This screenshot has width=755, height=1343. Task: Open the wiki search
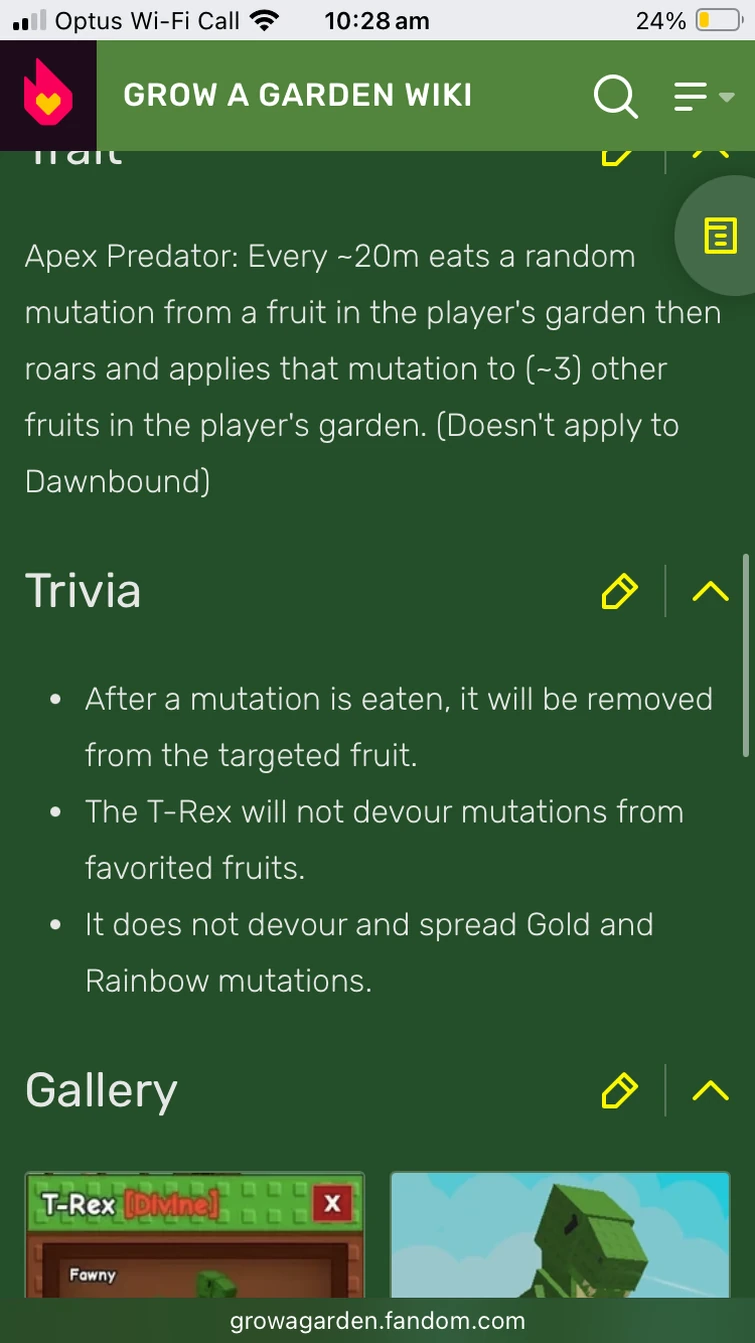pyautogui.click(x=616, y=96)
